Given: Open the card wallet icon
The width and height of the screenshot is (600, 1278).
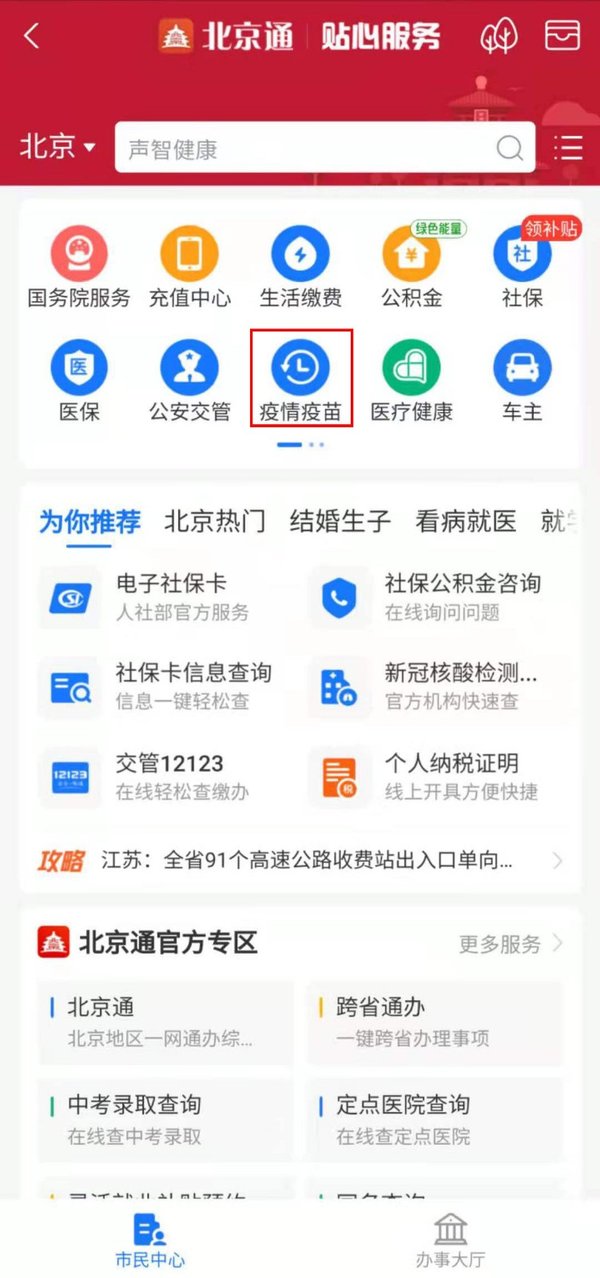Looking at the screenshot, I should pos(562,35).
